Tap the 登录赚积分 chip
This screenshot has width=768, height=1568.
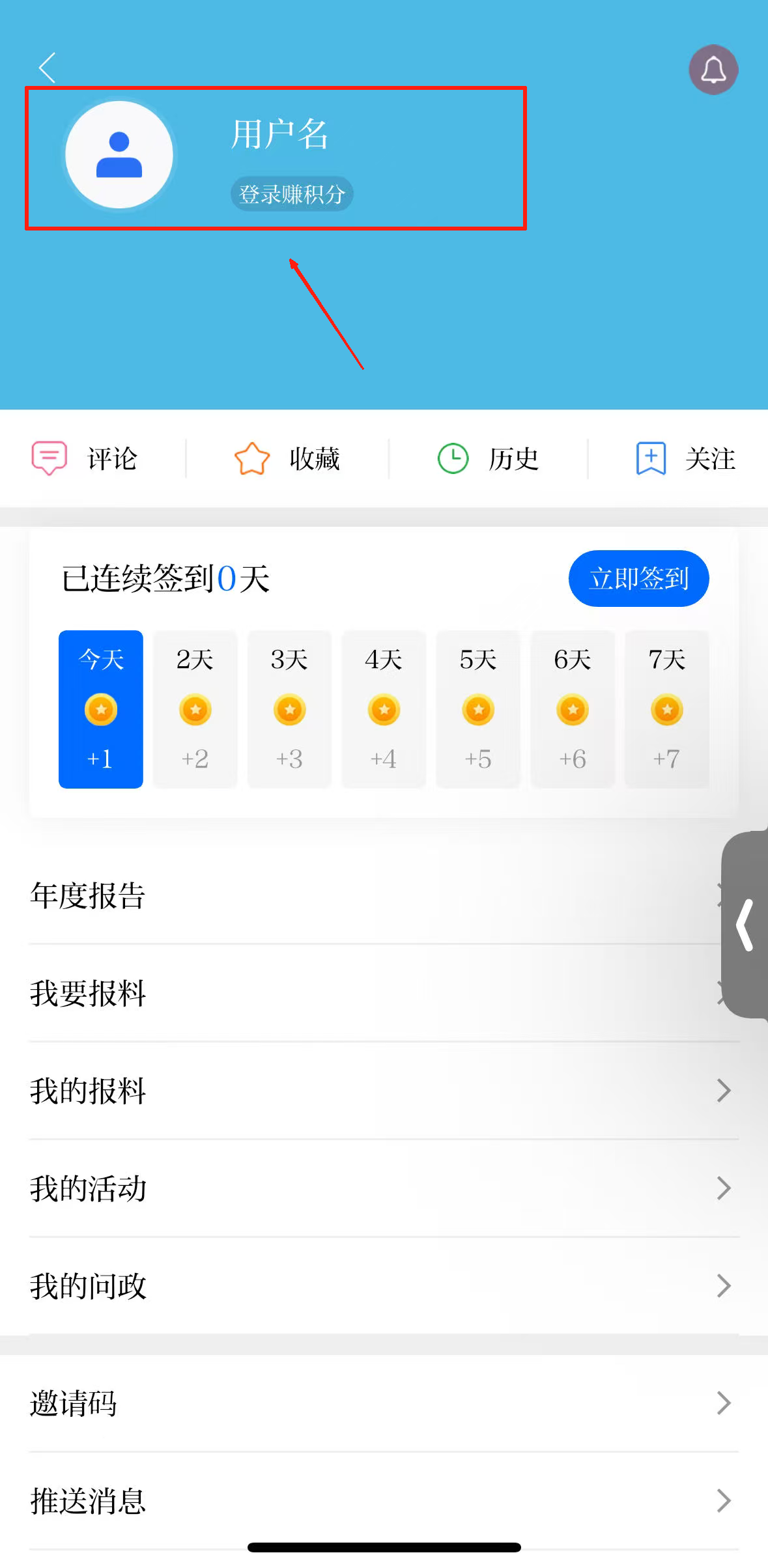coord(292,194)
